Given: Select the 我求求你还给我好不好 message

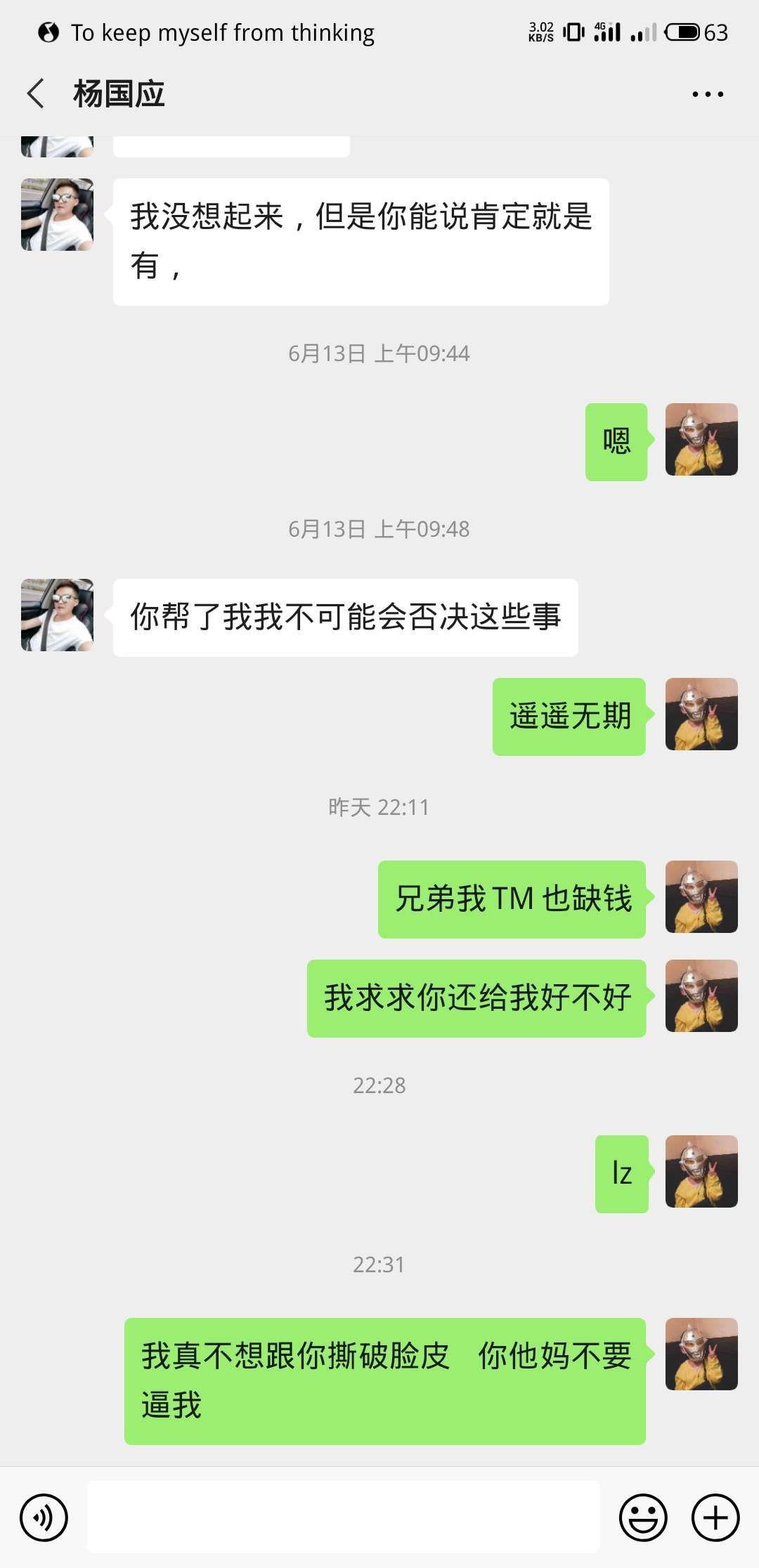Looking at the screenshot, I should pos(476,996).
